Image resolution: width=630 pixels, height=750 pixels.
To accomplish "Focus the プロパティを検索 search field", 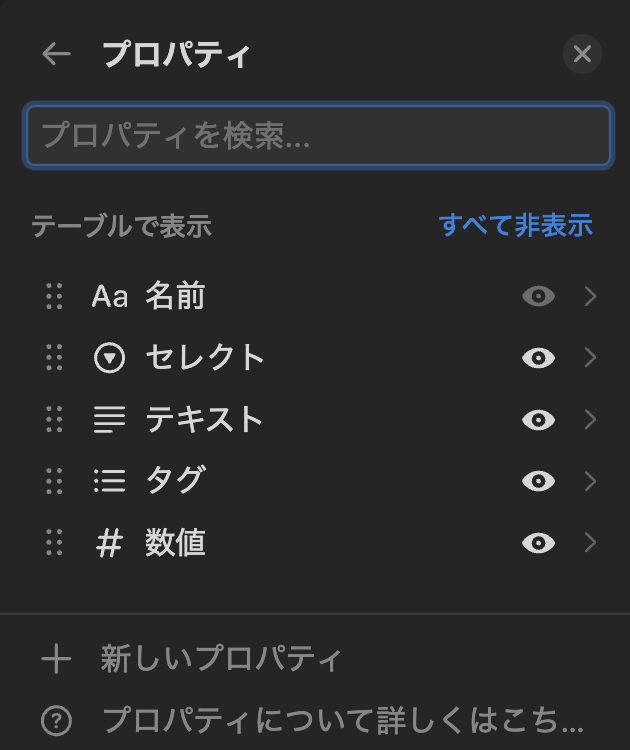I will 318,136.
